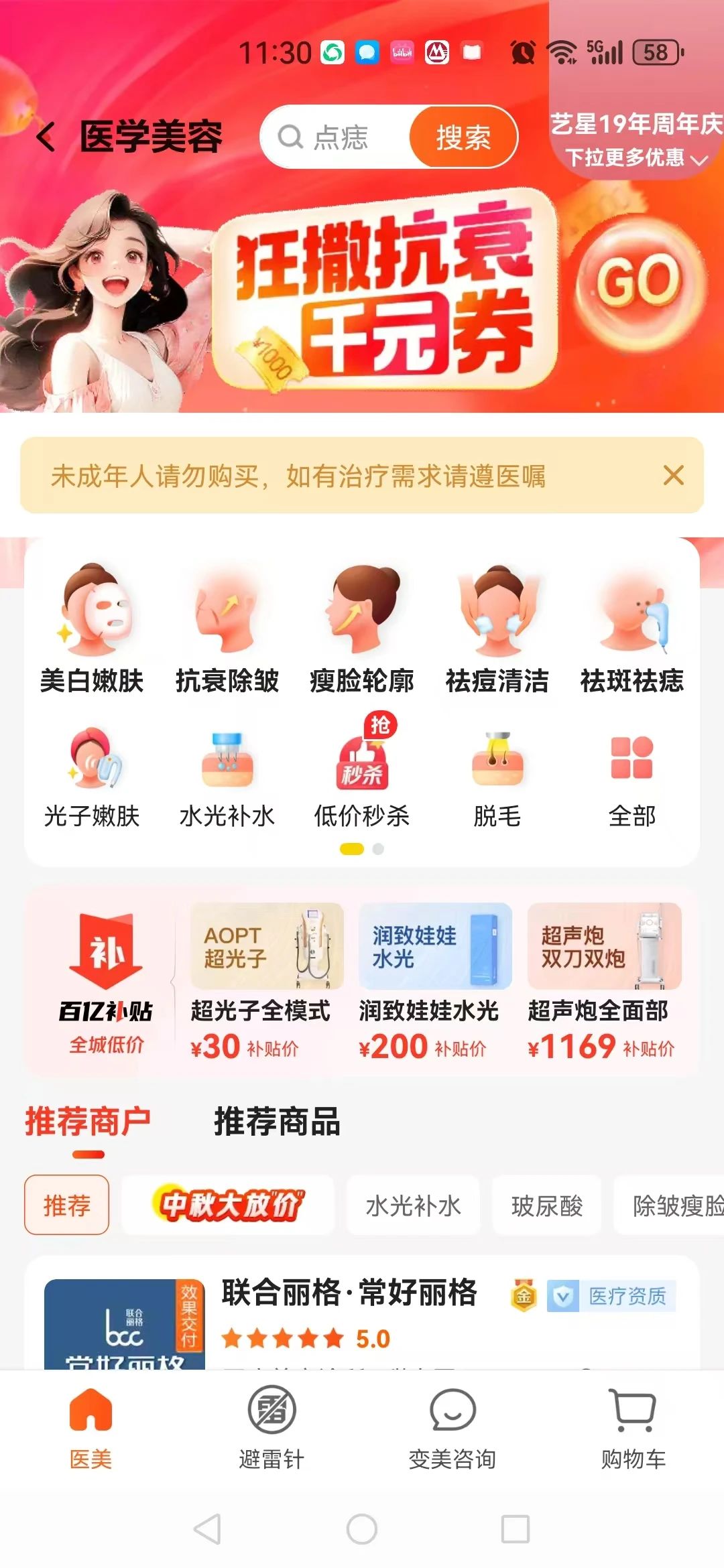Image resolution: width=724 pixels, height=1568 pixels.
Task: View 全部 categories
Action: pos(631,779)
